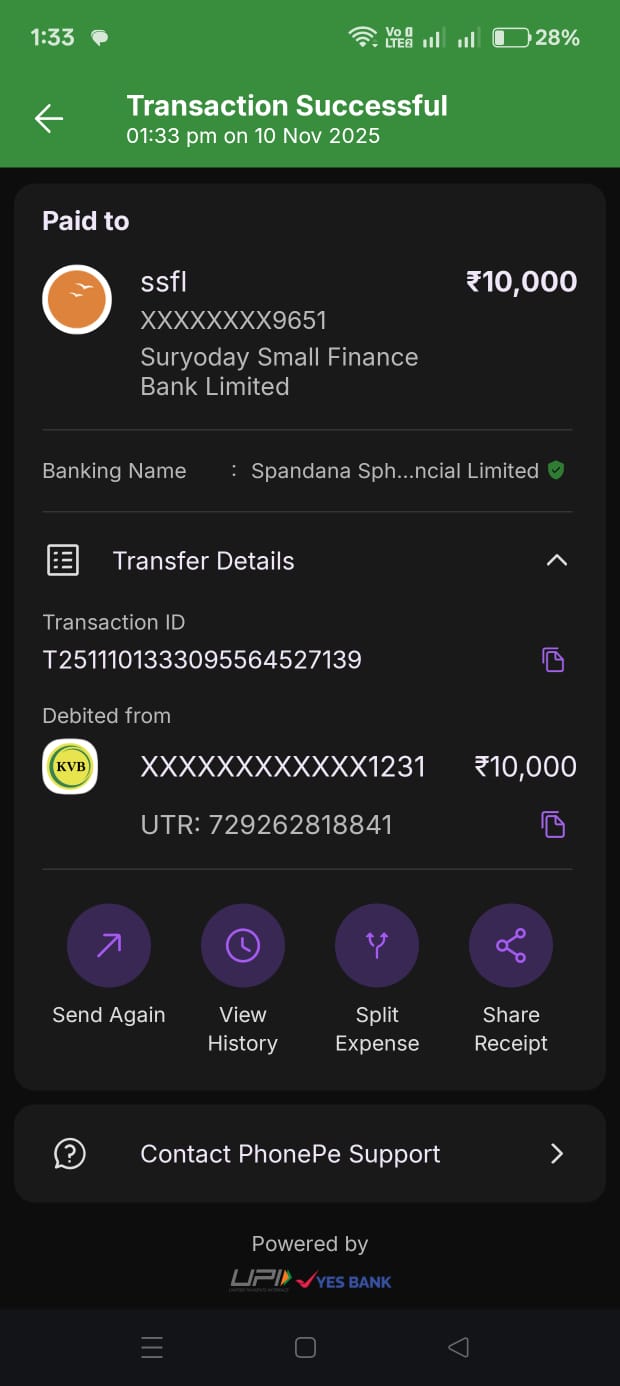Open Contact PhonePe Support
This screenshot has width=620, height=1386.
coord(310,1154)
